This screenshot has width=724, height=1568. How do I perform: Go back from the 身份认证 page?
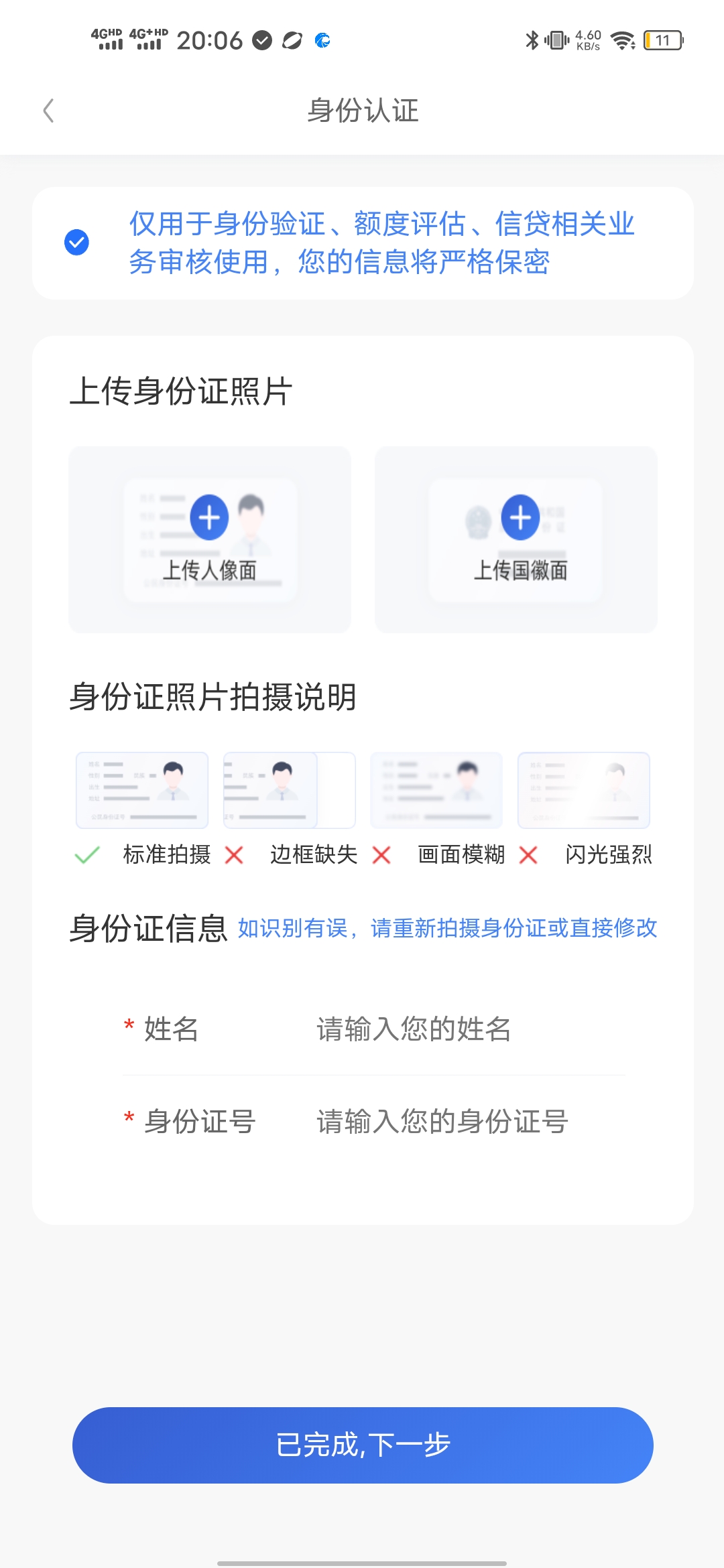(48, 111)
